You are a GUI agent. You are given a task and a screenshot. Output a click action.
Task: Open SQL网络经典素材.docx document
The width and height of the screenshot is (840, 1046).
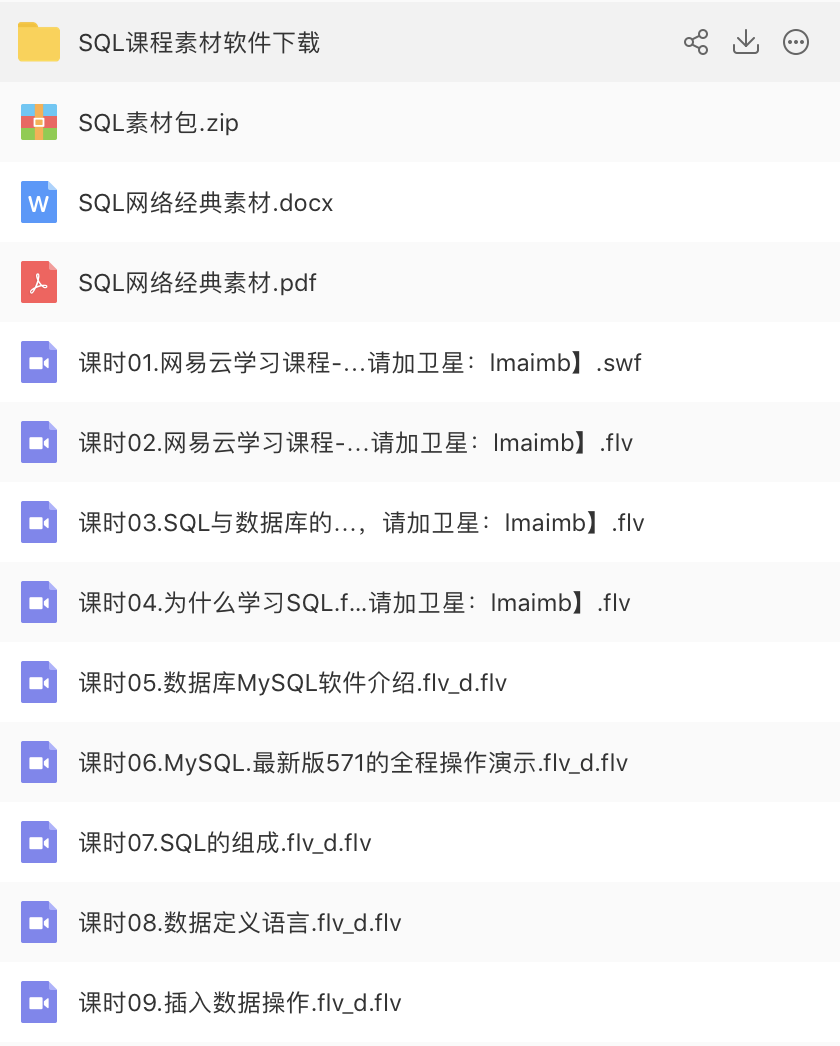point(205,203)
